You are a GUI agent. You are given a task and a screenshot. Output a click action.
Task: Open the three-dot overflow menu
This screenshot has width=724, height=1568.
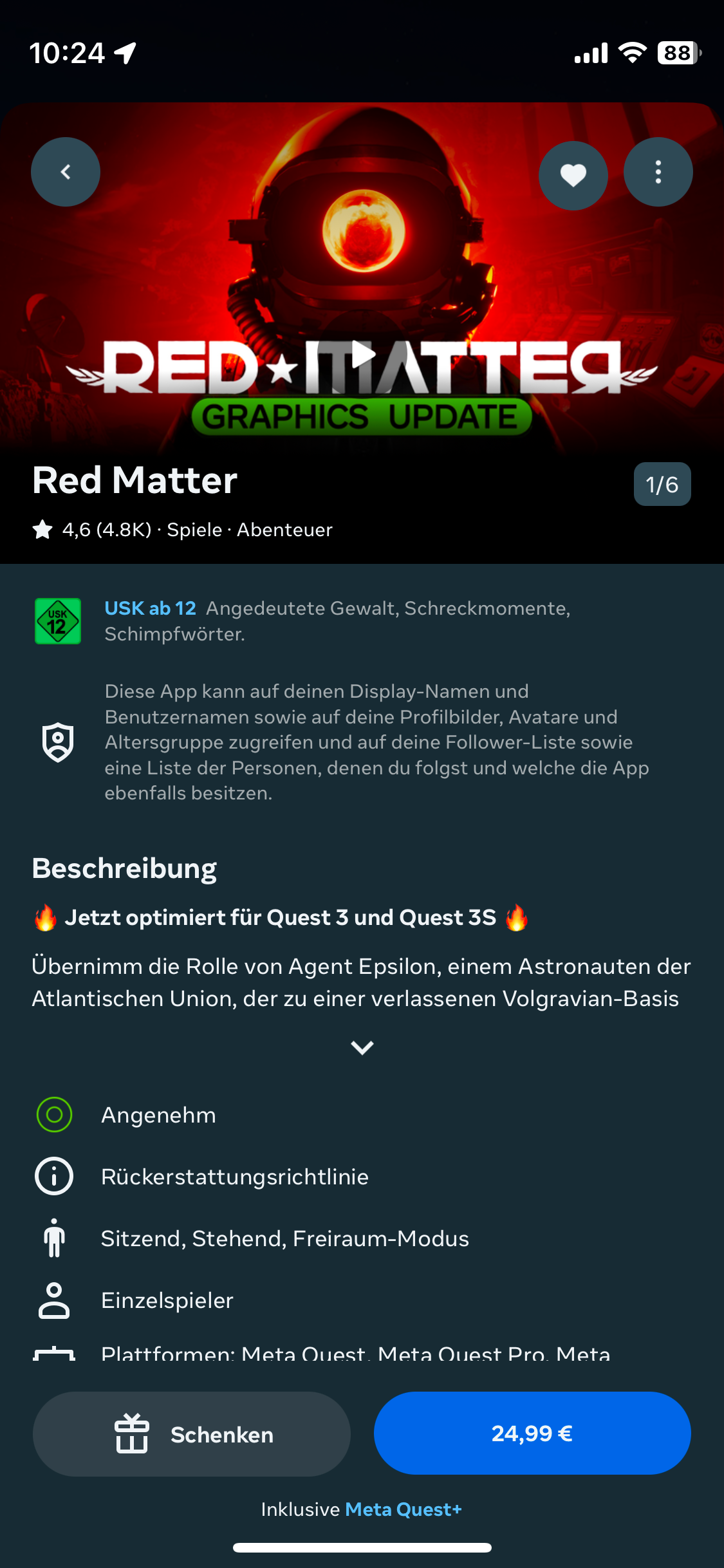[658, 172]
